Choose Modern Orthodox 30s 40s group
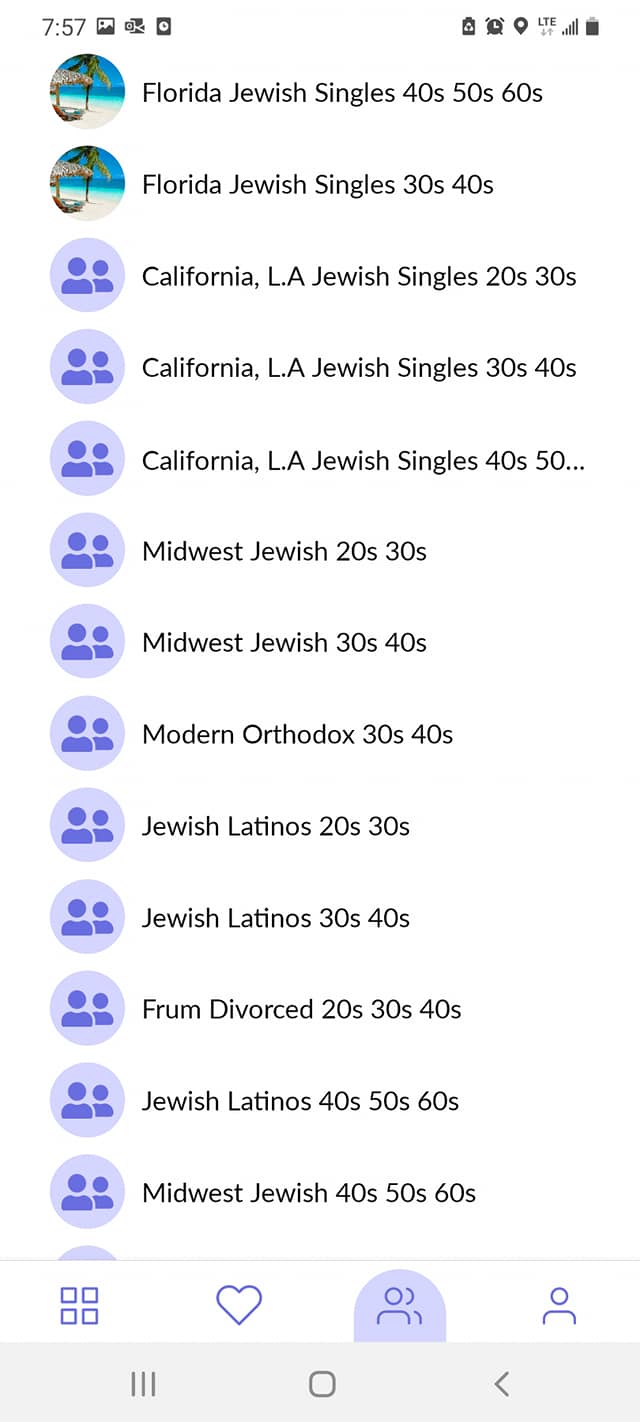This screenshot has height=1422, width=640. 320,735
